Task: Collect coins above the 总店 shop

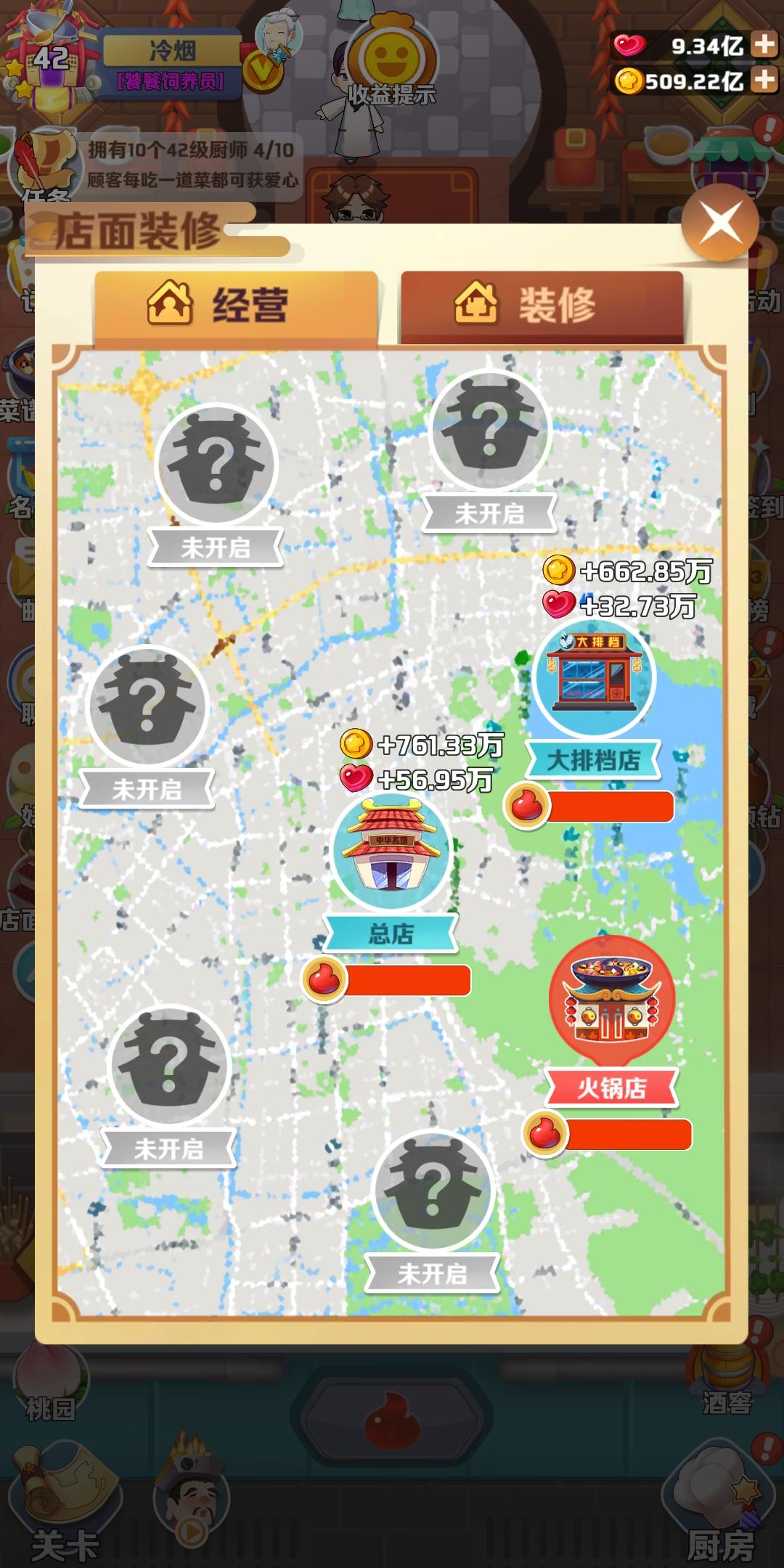Action: [x=421, y=746]
